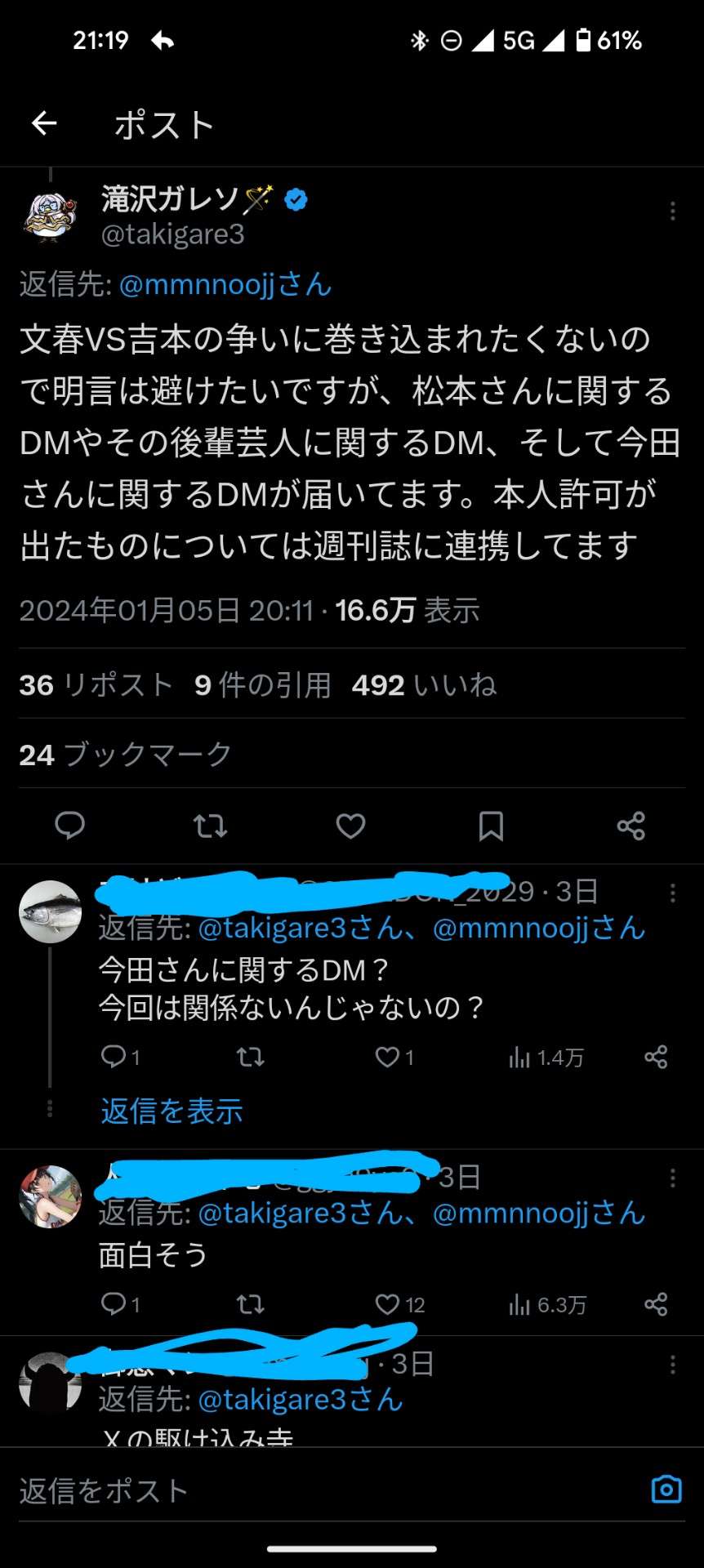
Task: Like the main post by 滝沢ガレソ
Action: coord(350,826)
